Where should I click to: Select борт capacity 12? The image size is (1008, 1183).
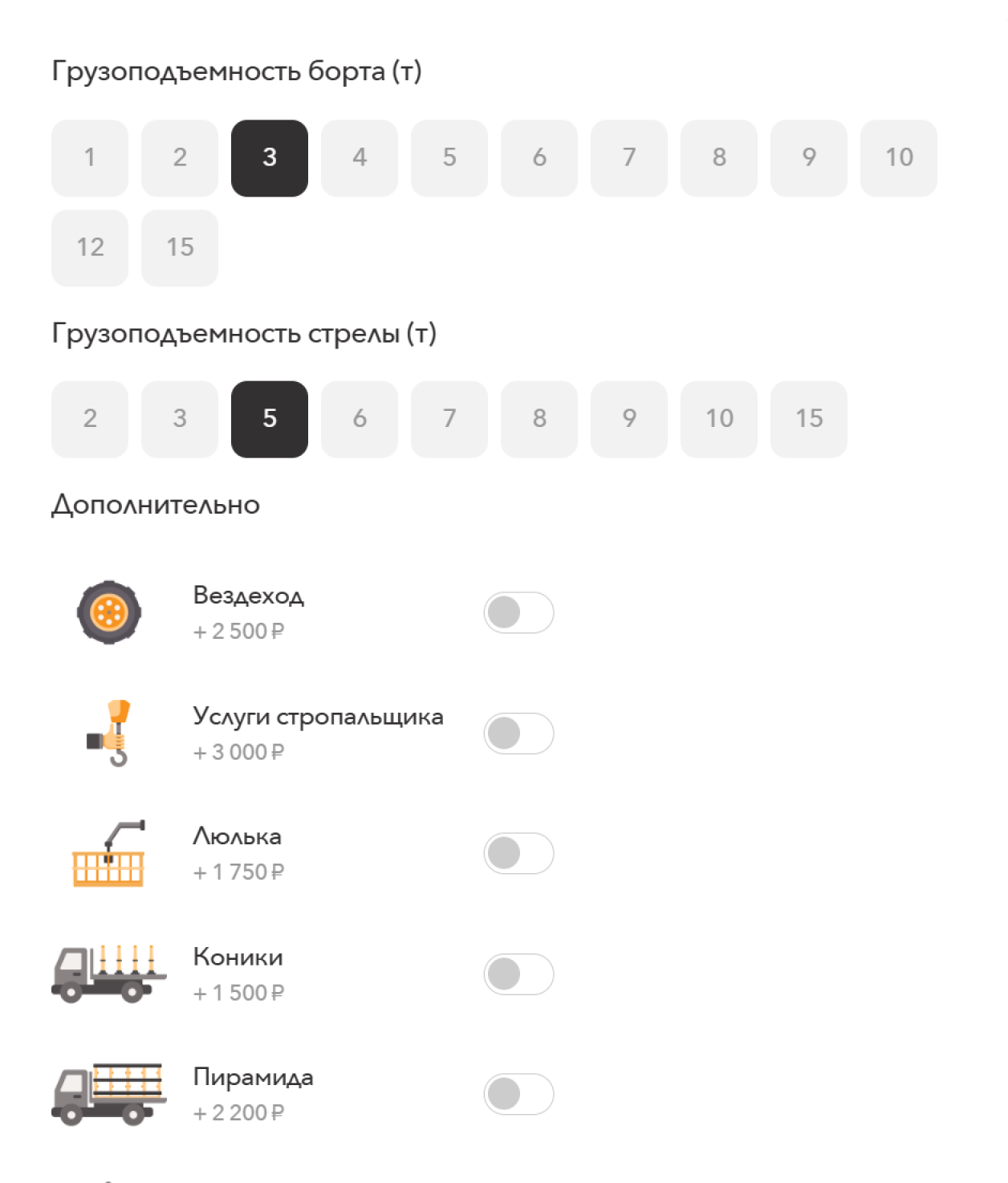[90, 248]
